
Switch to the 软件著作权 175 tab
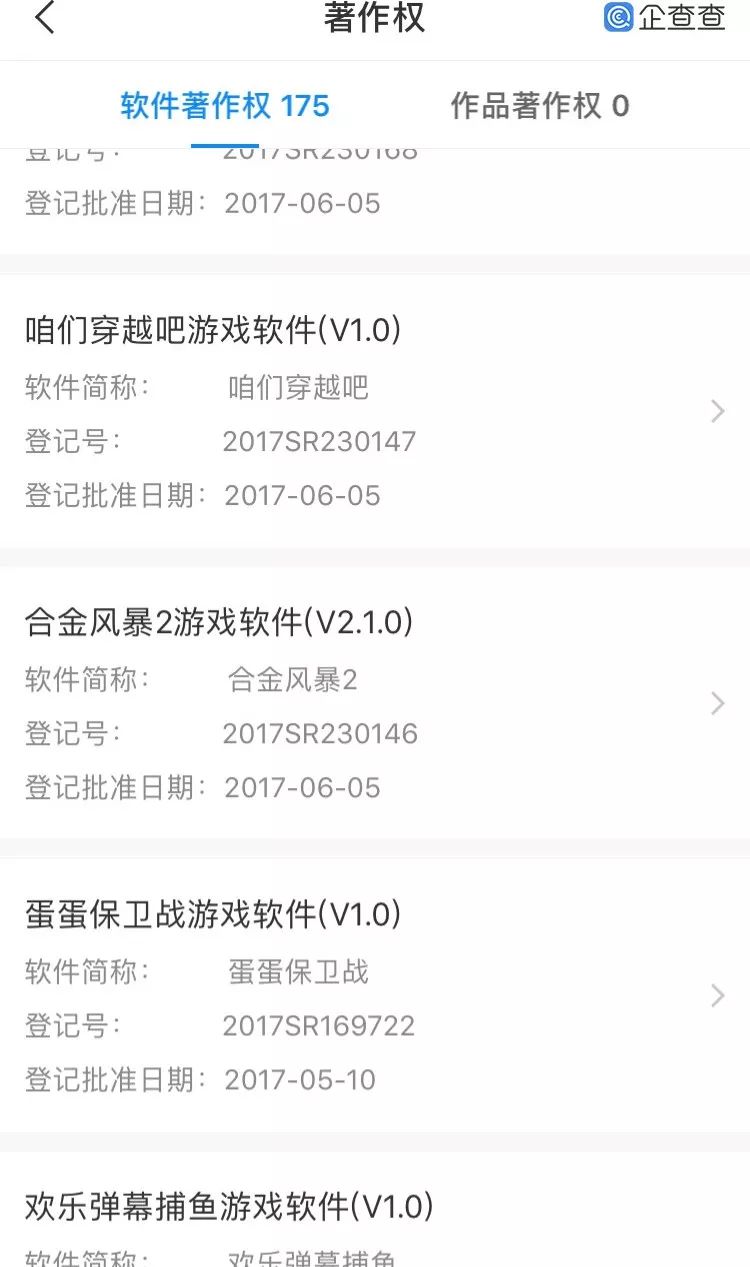click(x=225, y=106)
